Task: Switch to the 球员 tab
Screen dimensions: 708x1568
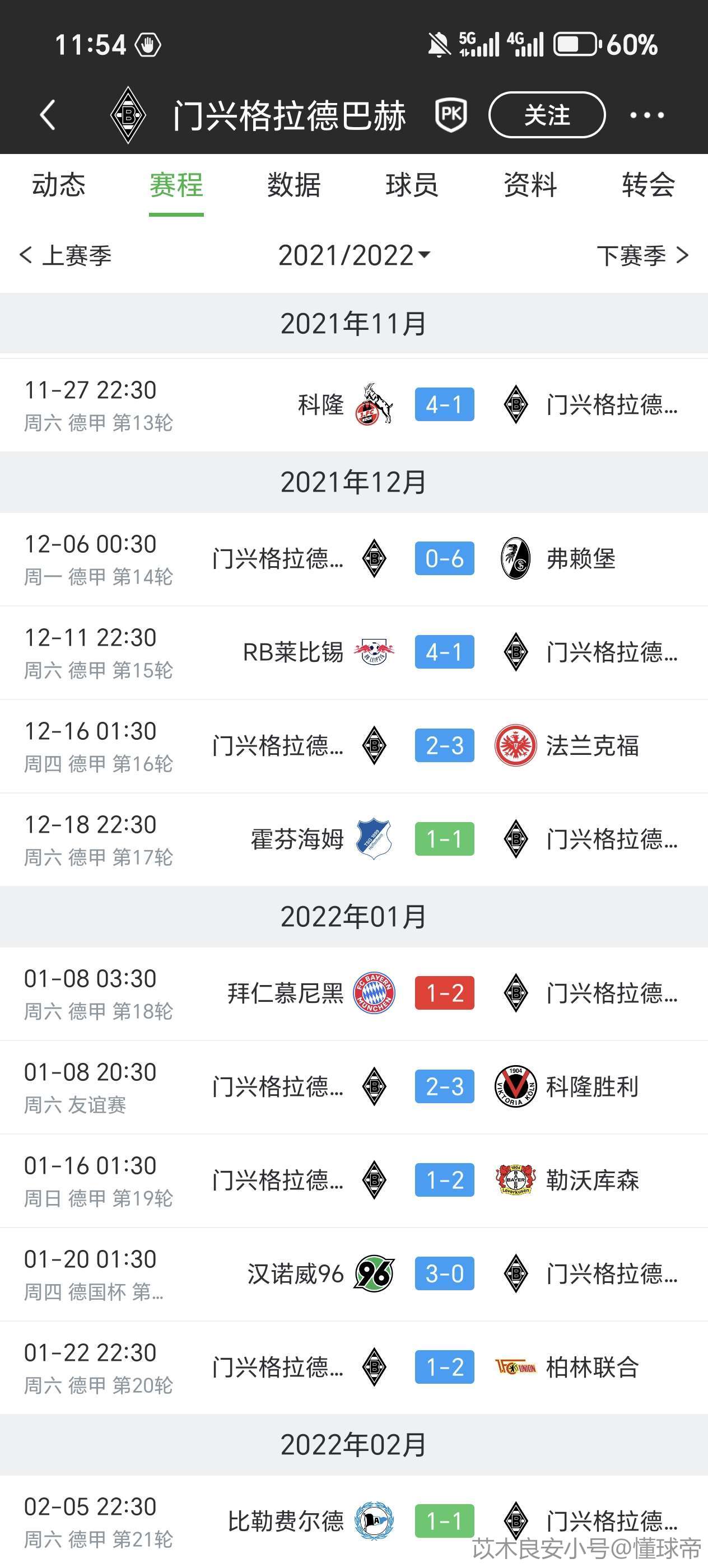Action: point(412,185)
